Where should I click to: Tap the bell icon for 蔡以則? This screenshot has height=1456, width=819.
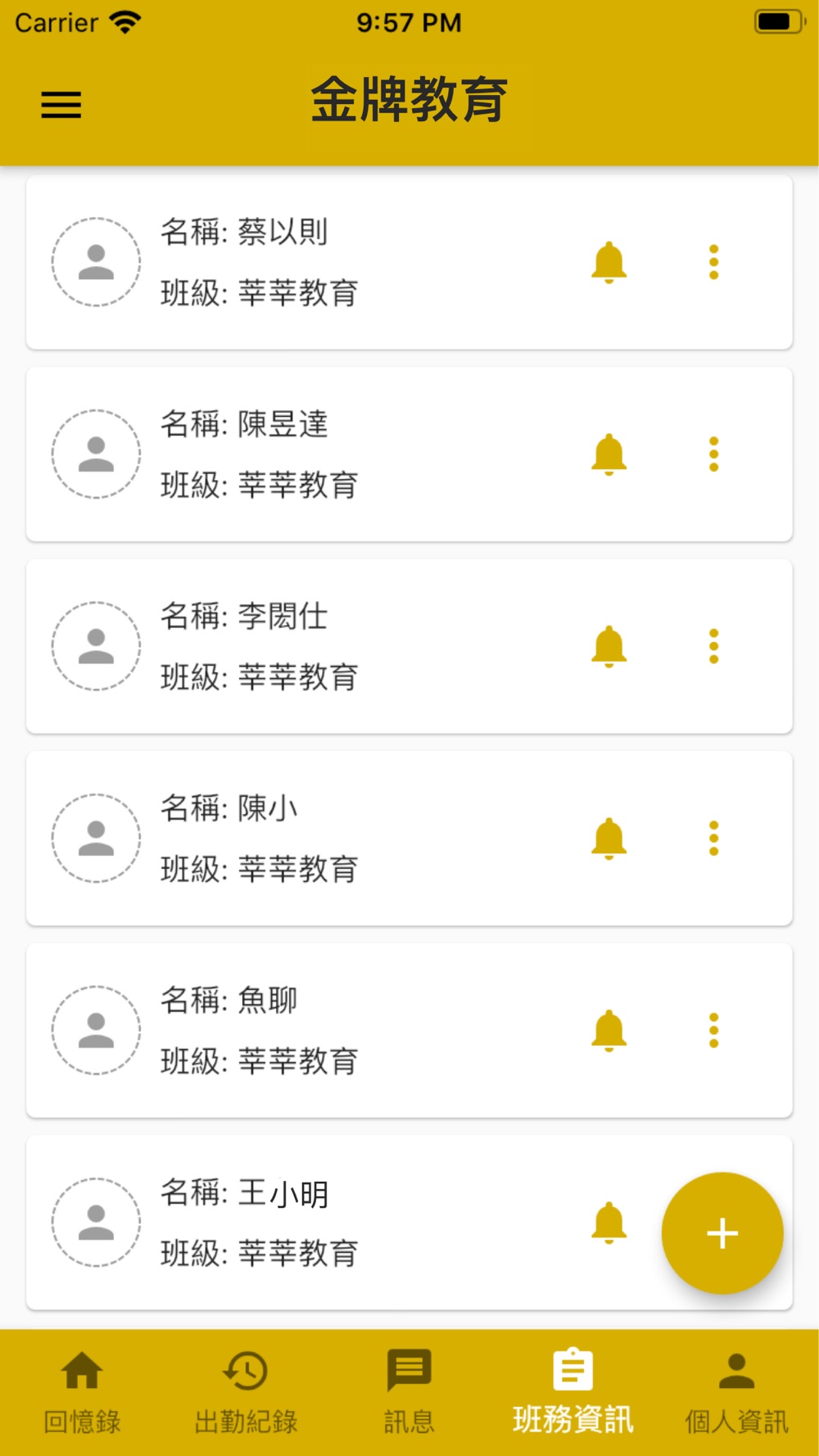(609, 263)
